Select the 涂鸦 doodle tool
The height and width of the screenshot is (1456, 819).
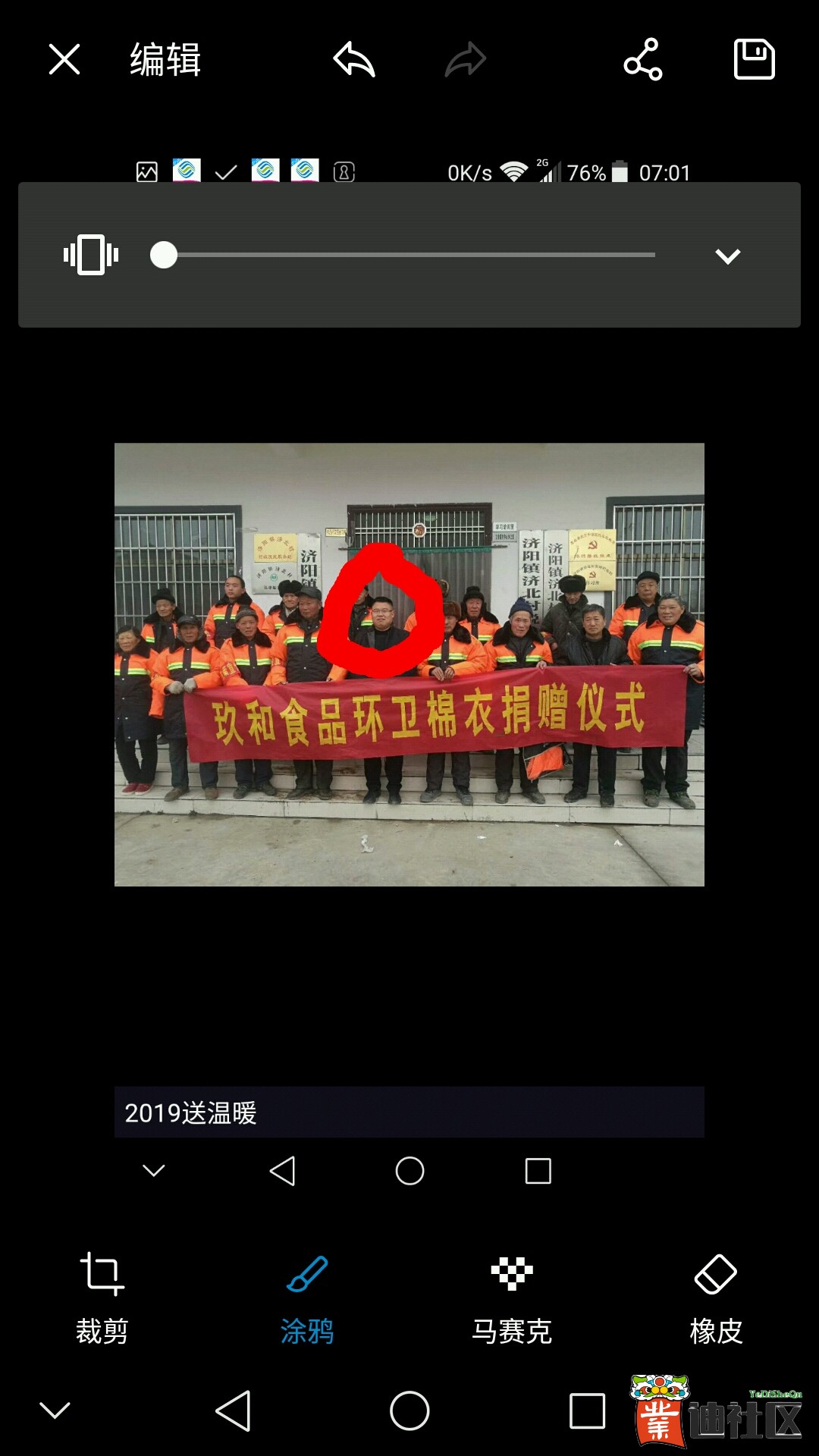click(x=306, y=1298)
